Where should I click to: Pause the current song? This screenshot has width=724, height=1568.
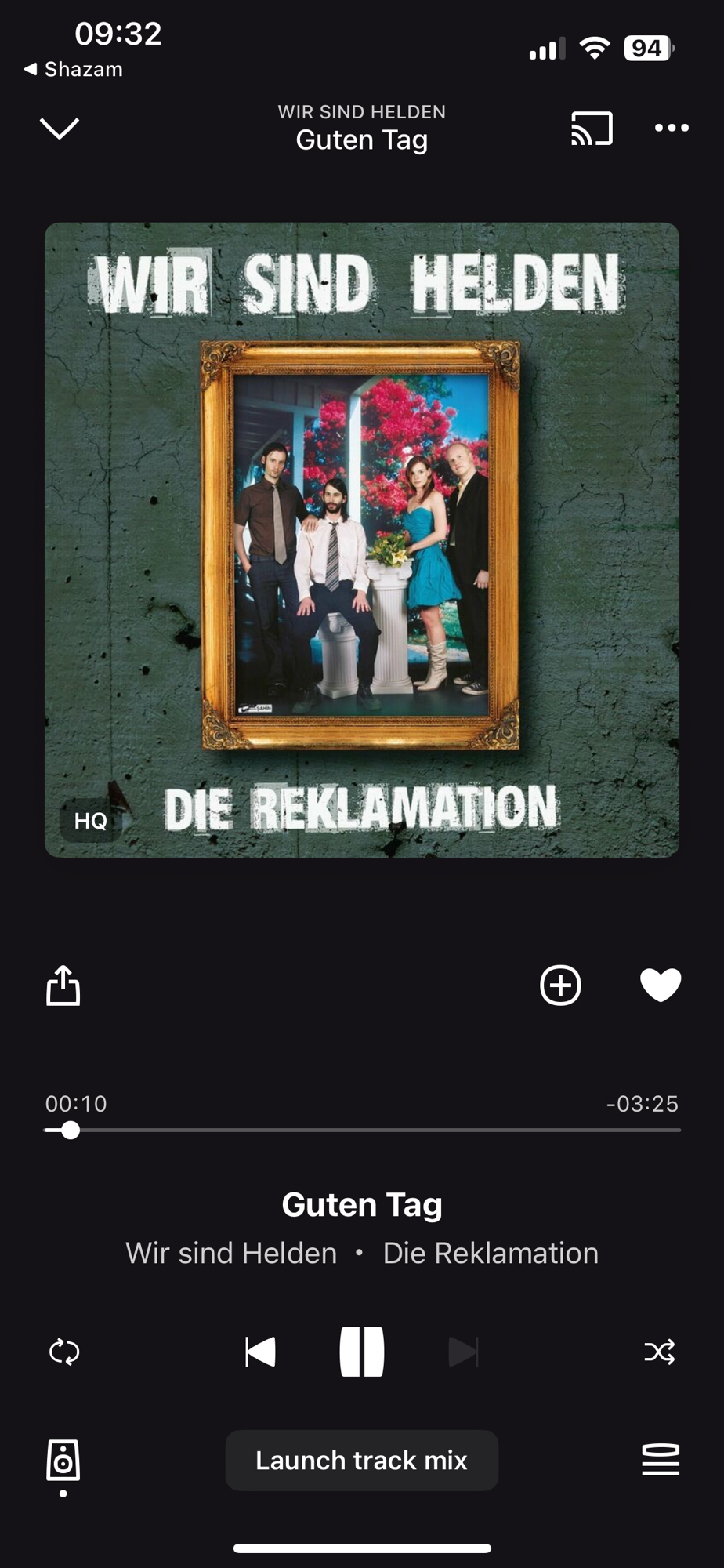coord(362,1352)
